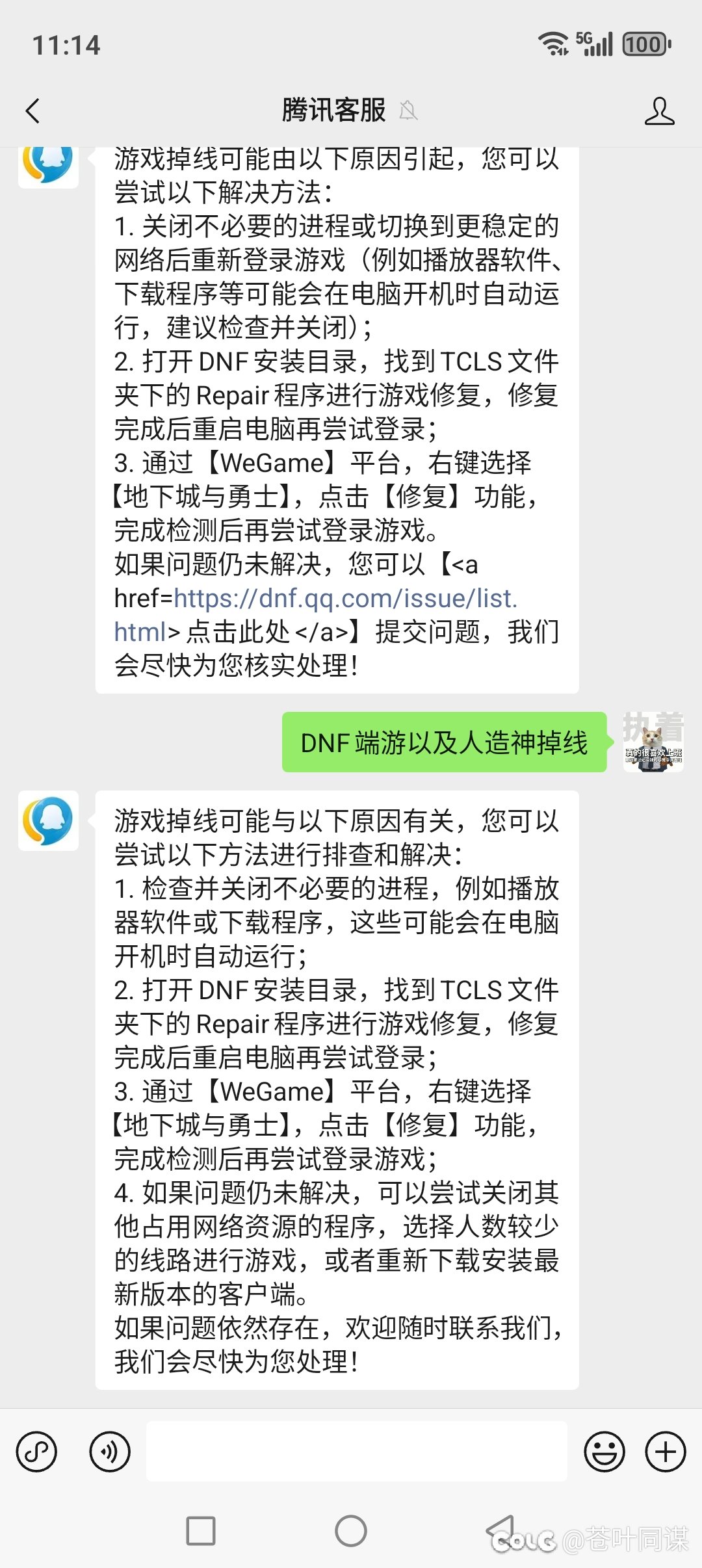The image size is (702, 1568).
Task: Open recent apps via square button
Action: pos(201,1530)
